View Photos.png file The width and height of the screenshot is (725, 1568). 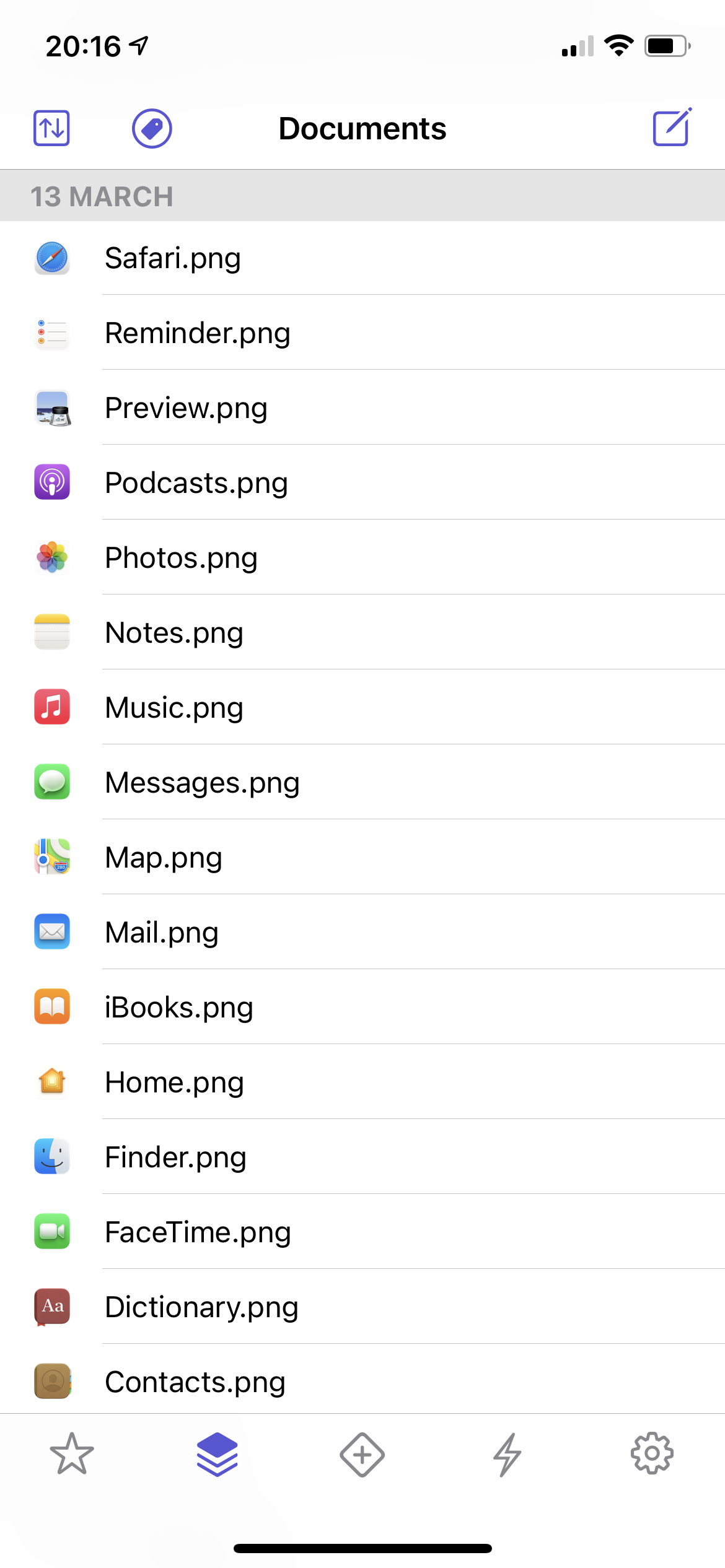tap(181, 558)
